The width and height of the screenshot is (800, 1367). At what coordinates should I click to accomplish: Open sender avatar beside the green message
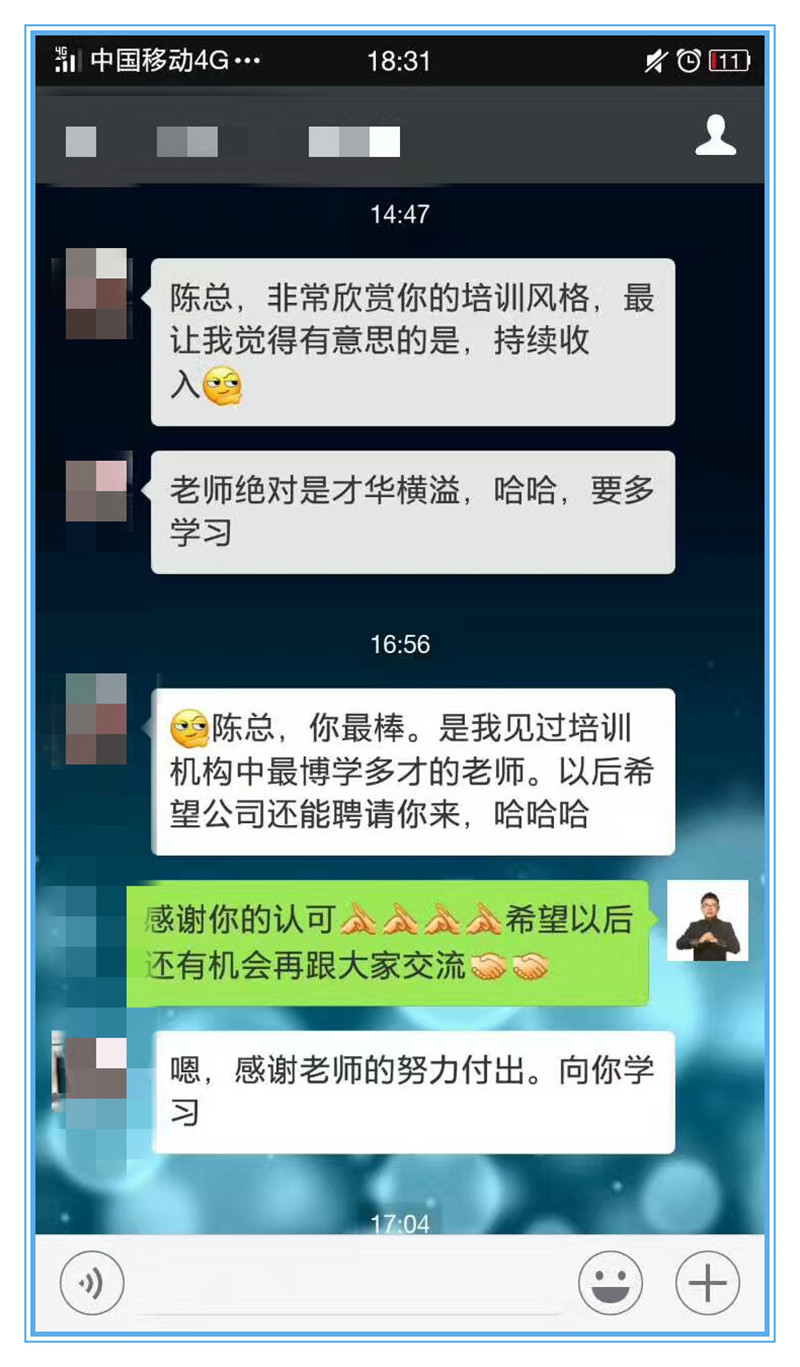pyautogui.click(x=707, y=920)
